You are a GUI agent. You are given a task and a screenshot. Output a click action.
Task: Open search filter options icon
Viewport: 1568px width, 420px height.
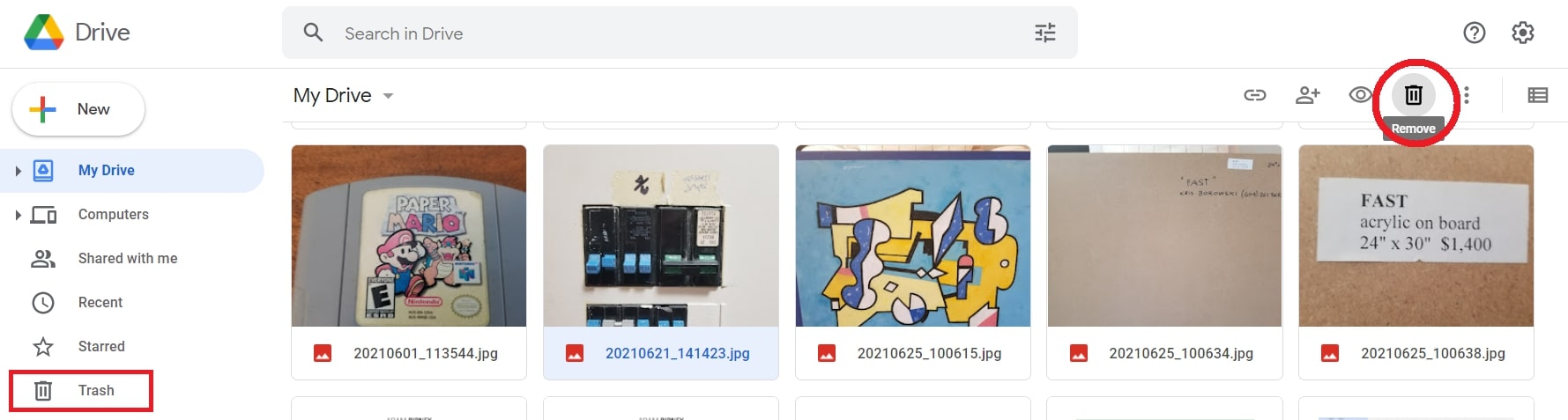[x=1044, y=33]
